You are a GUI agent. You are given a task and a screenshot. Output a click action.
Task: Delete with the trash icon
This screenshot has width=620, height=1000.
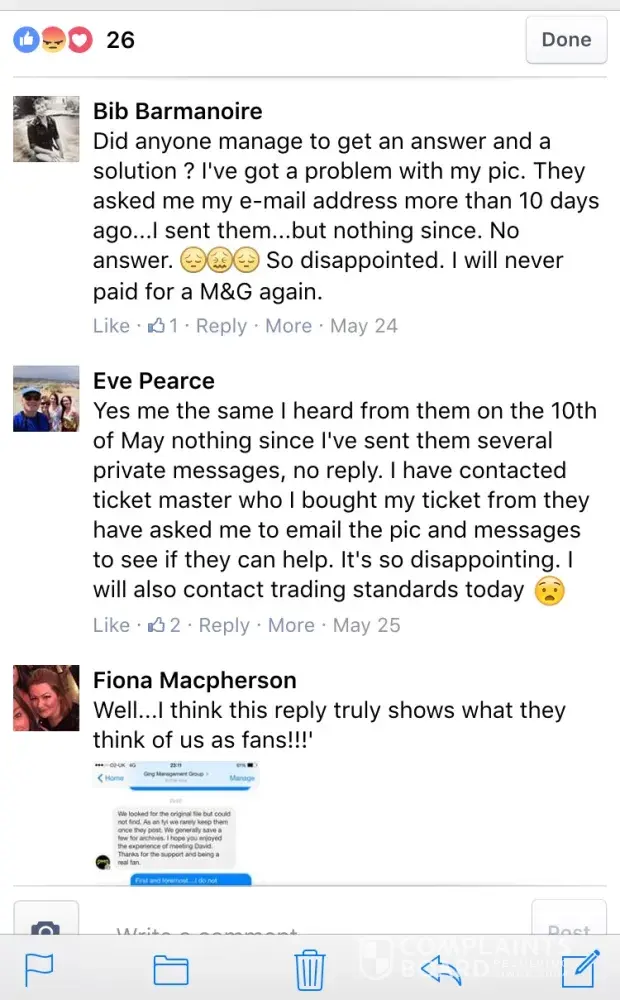point(309,968)
